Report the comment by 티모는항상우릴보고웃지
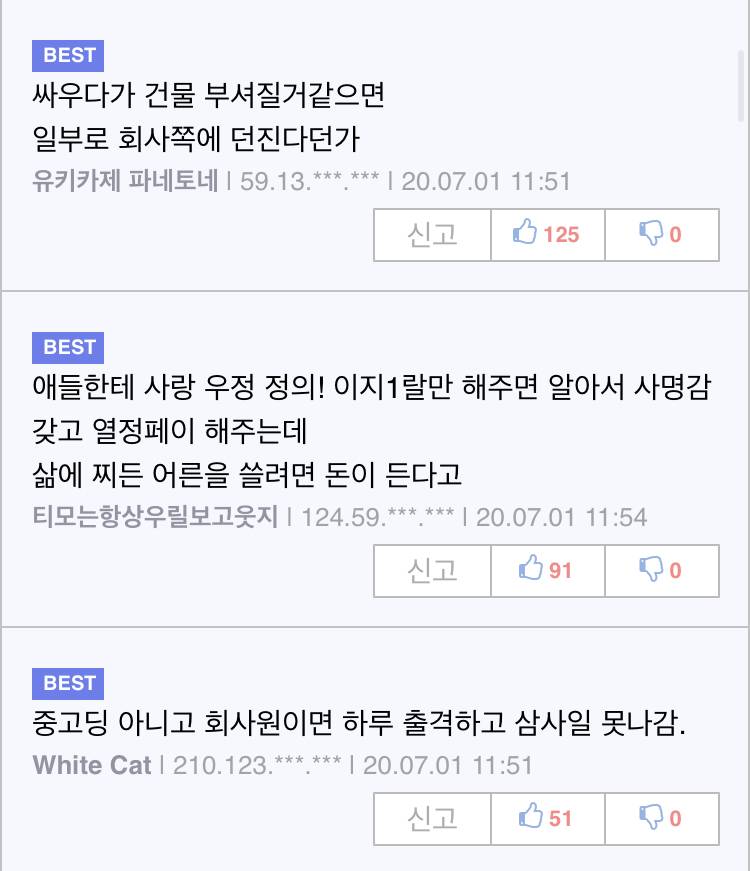750x871 pixels. coord(433,571)
